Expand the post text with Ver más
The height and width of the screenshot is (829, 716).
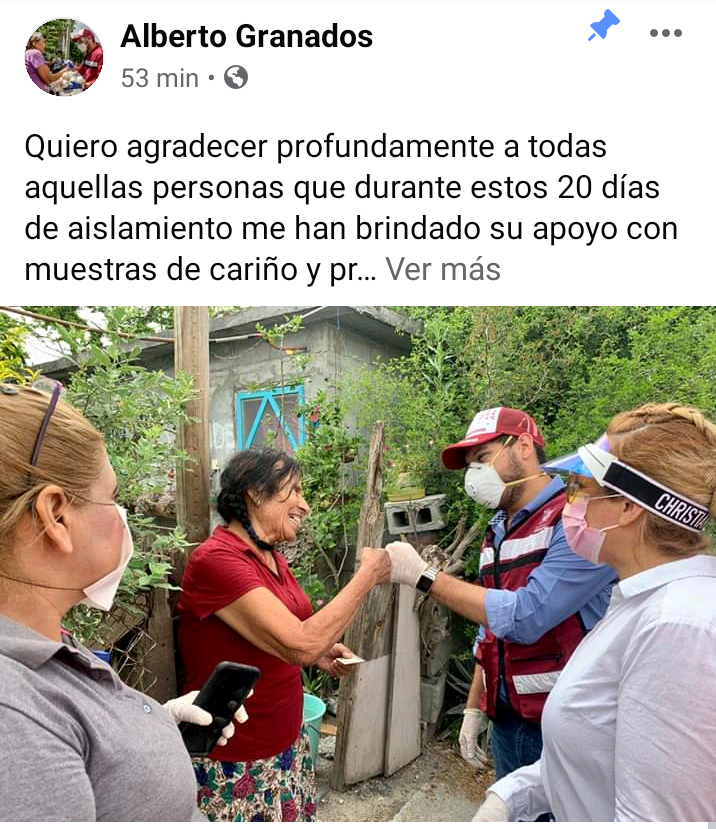pyautogui.click(x=443, y=269)
